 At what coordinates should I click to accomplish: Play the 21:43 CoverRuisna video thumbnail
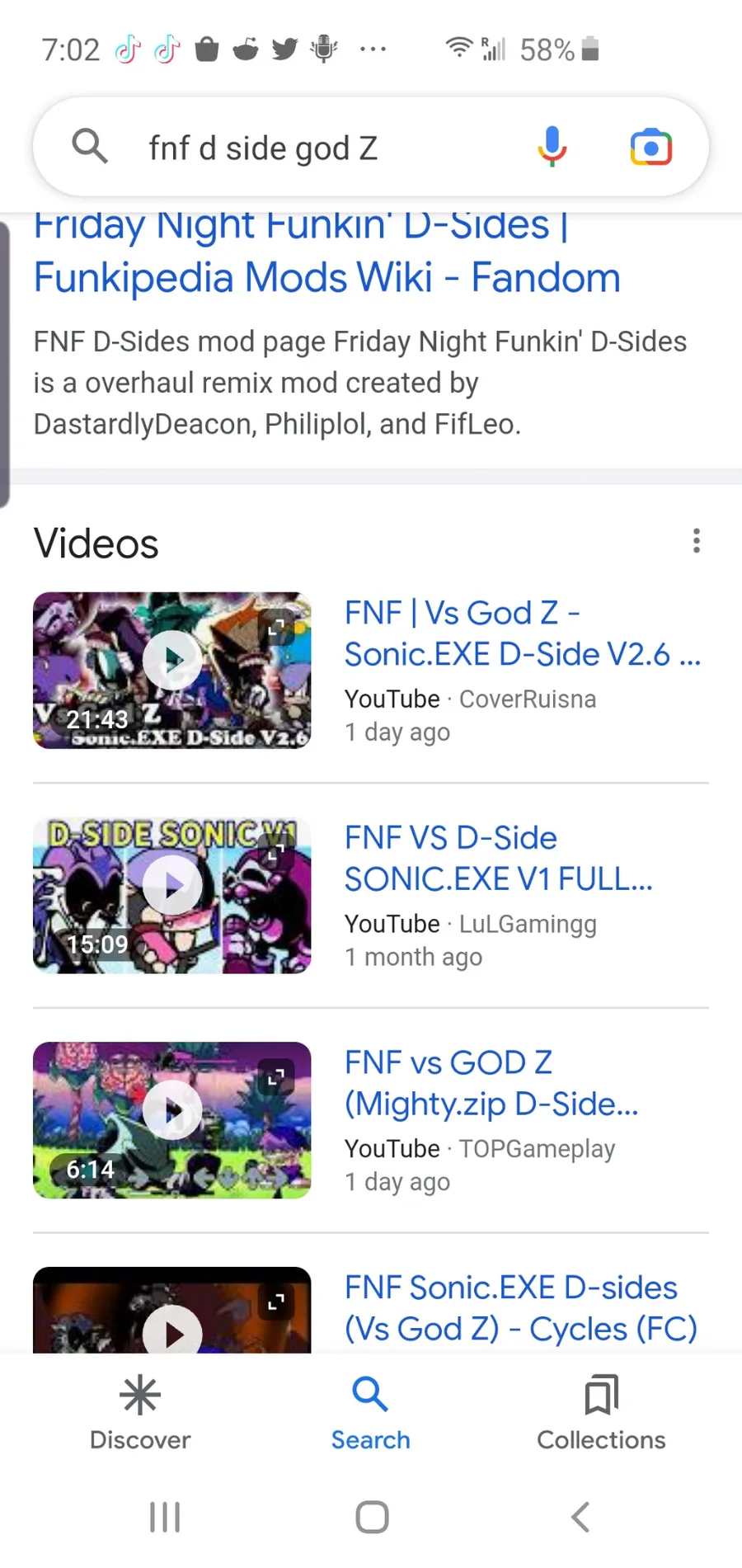172,670
